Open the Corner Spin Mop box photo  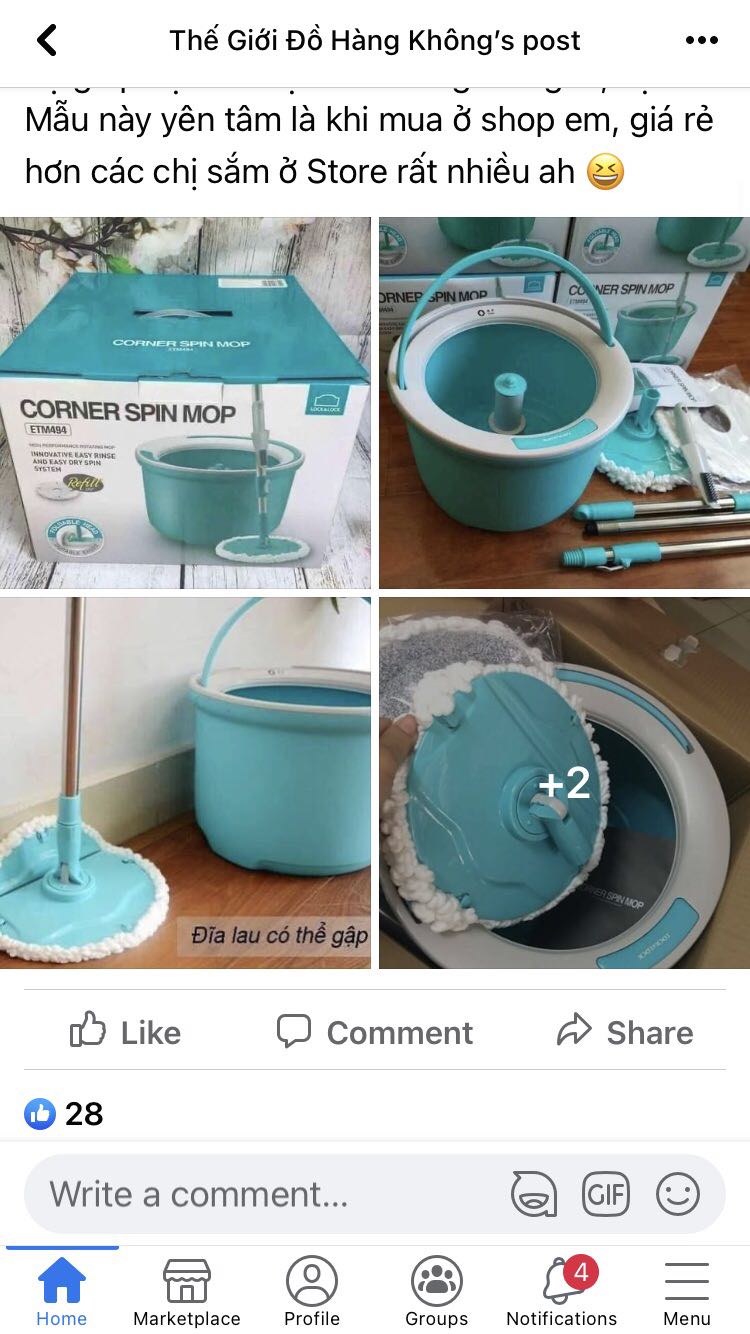[185, 403]
